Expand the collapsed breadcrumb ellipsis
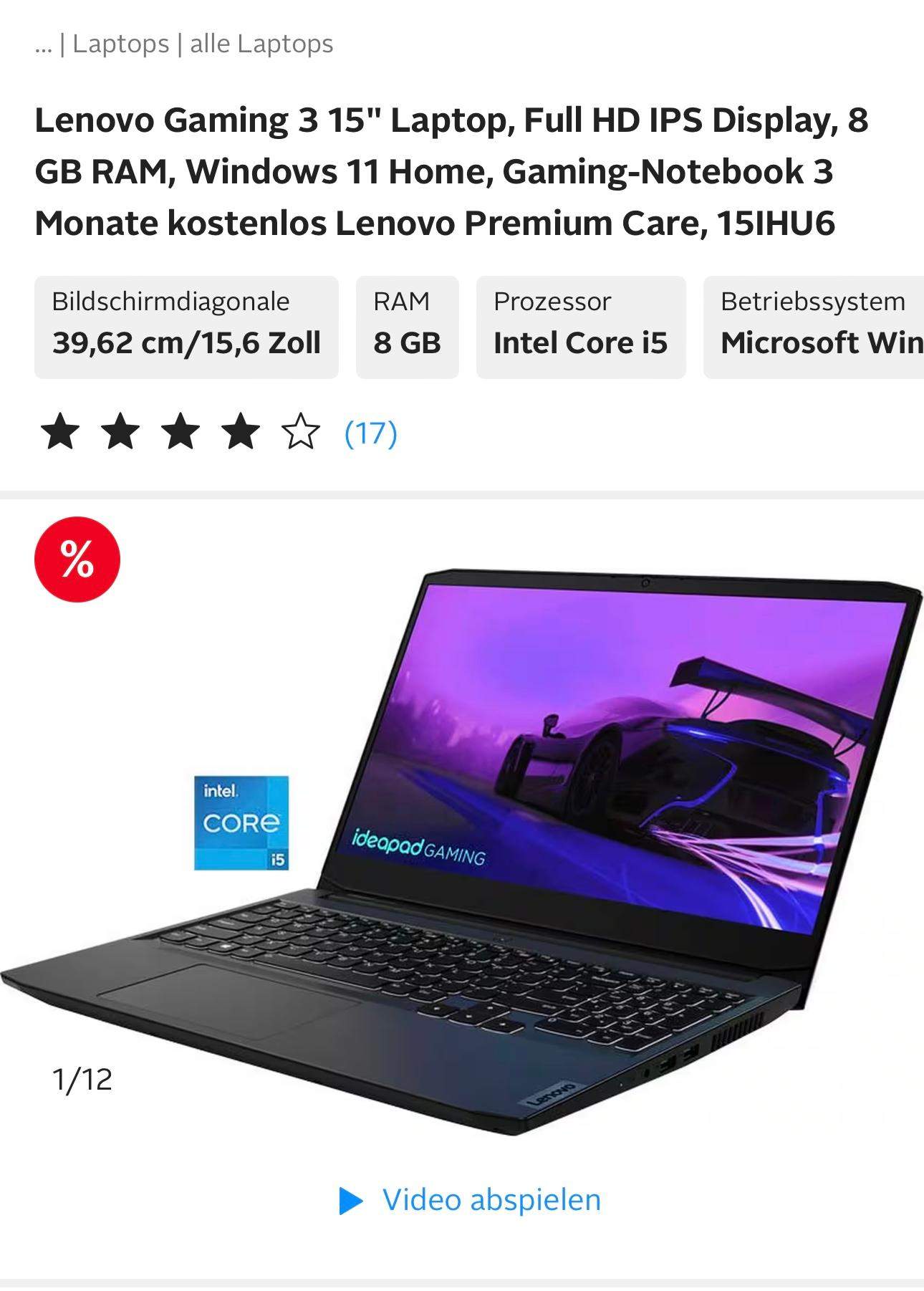924x1291 pixels. pyautogui.click(x=43, y=45)
